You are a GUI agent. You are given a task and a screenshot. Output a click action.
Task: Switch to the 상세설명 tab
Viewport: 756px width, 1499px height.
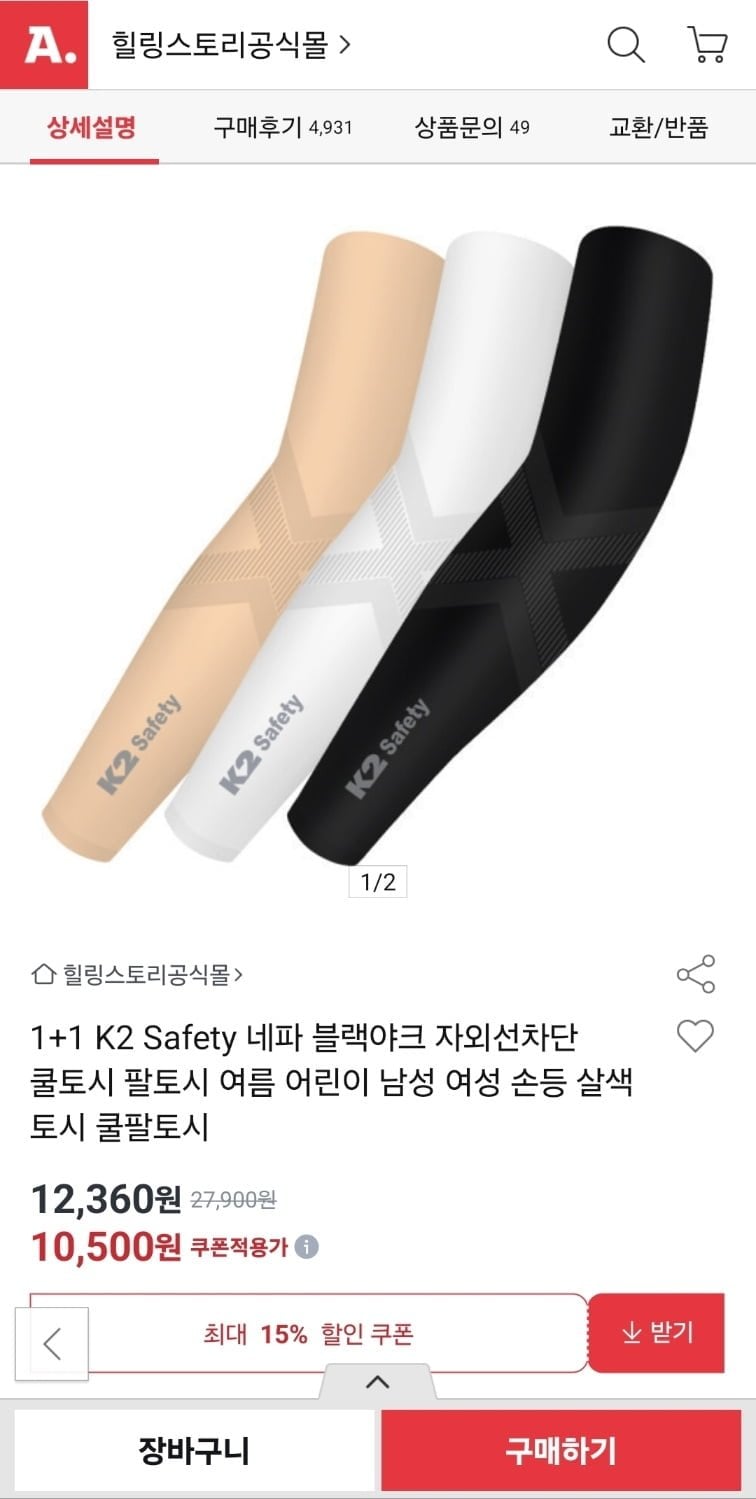pos(92,127)
